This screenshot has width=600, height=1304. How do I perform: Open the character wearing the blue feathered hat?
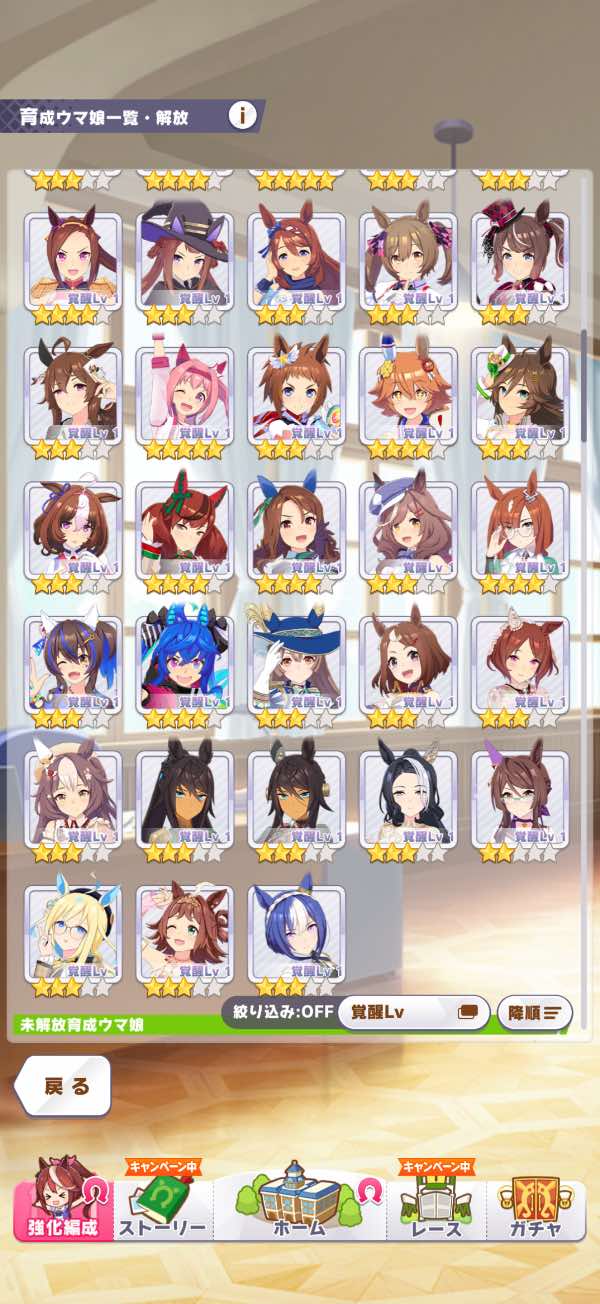pyautogui.click(x=297, y=664)
